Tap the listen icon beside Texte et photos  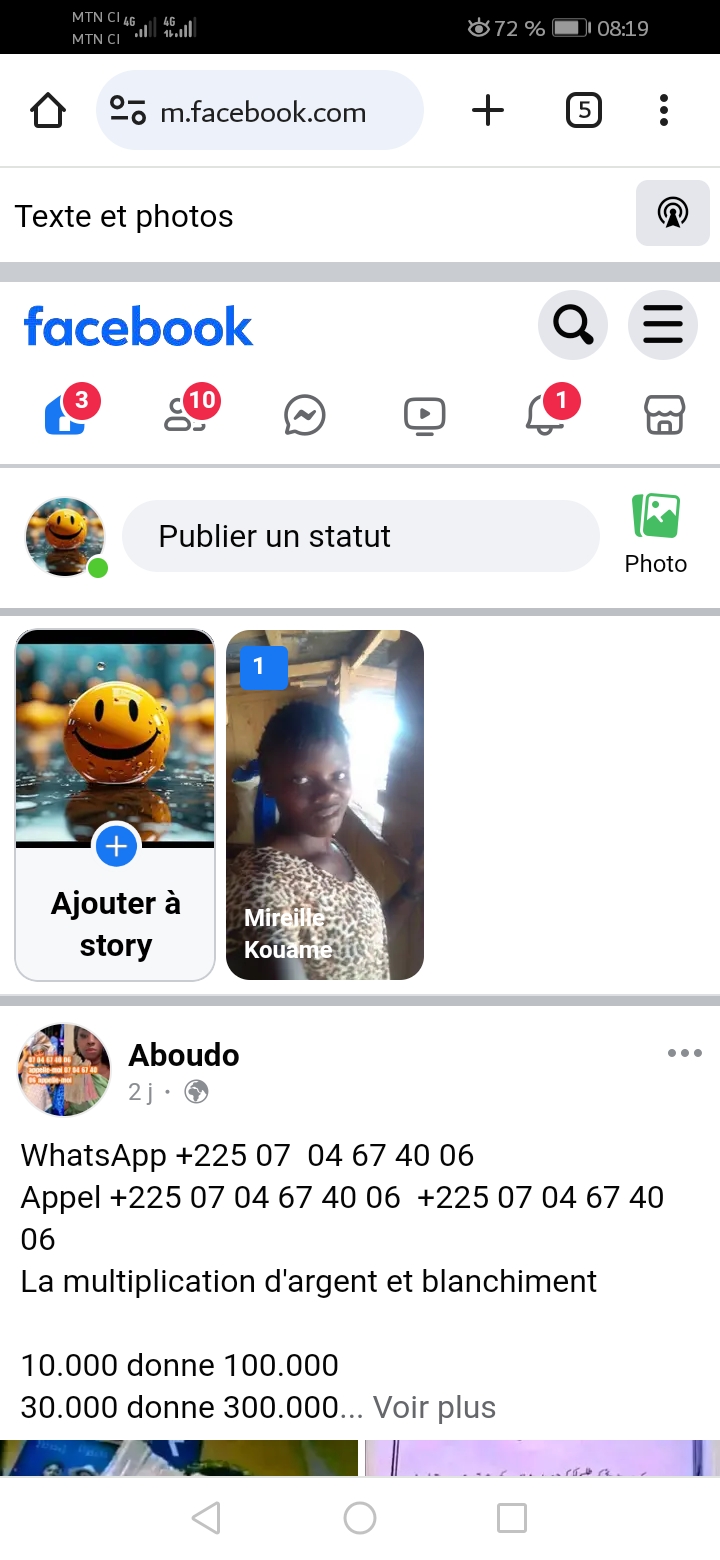[672, 214]
